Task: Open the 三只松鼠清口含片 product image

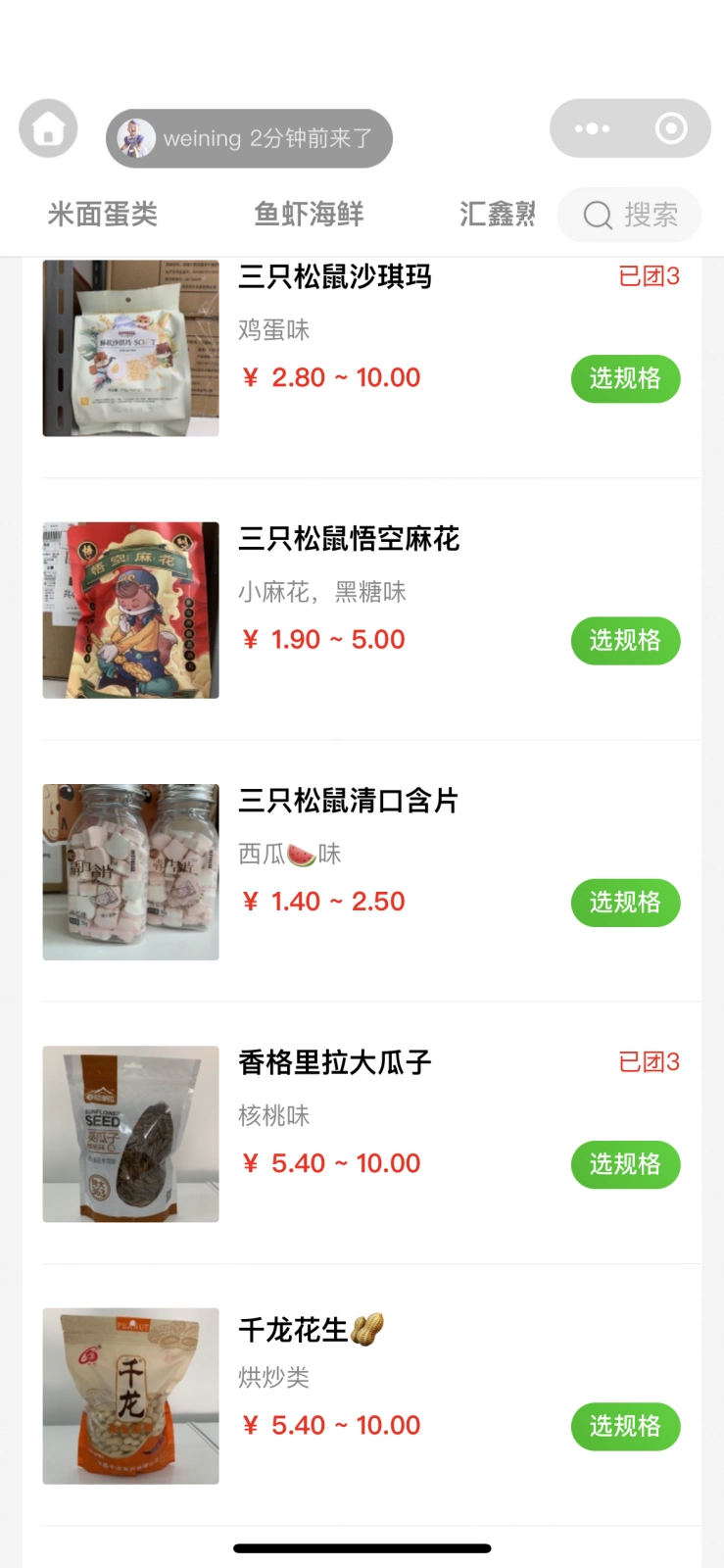Action: pos(130,871)
